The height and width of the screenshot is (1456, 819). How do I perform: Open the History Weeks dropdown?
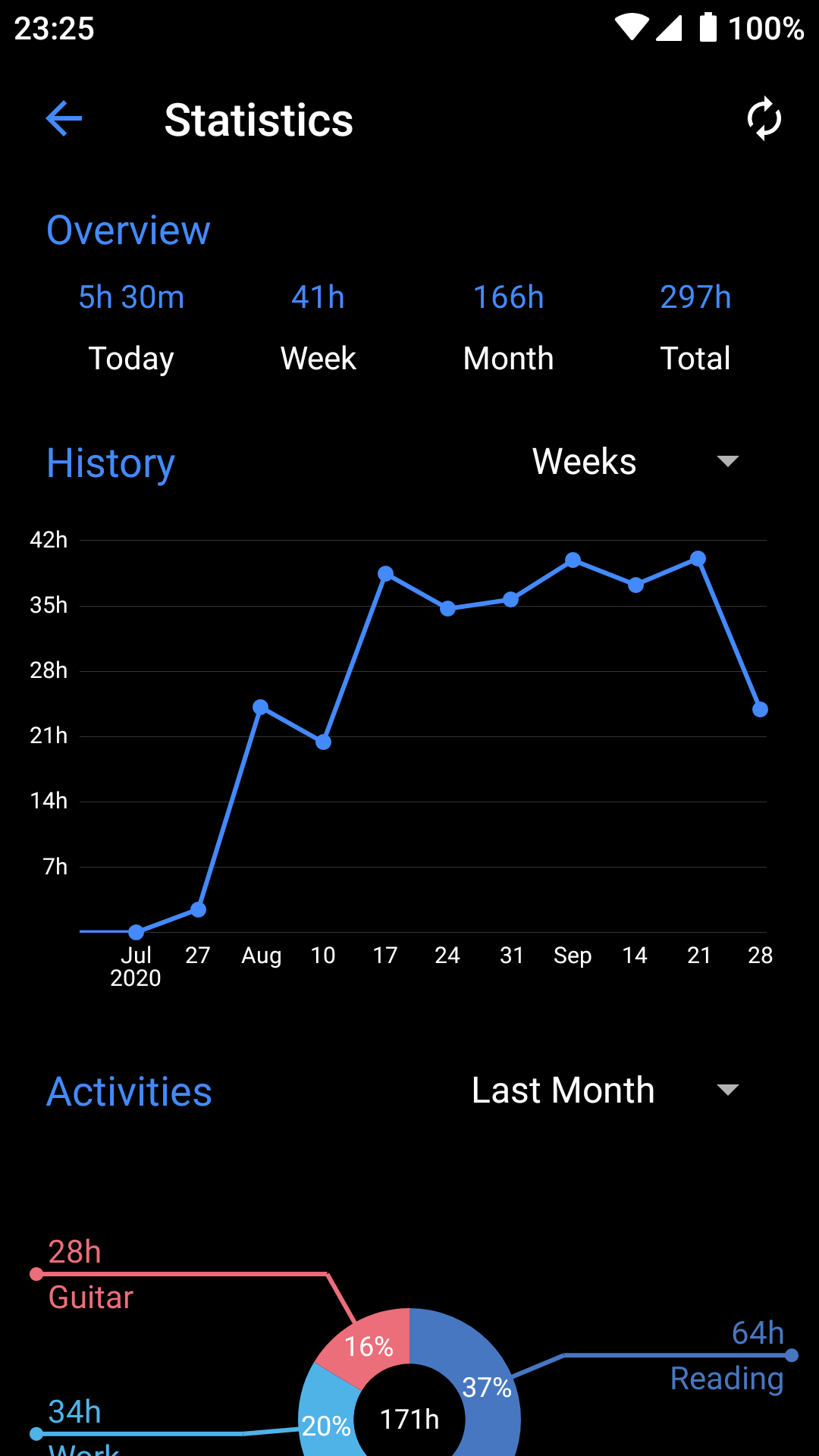pos(635,462)
